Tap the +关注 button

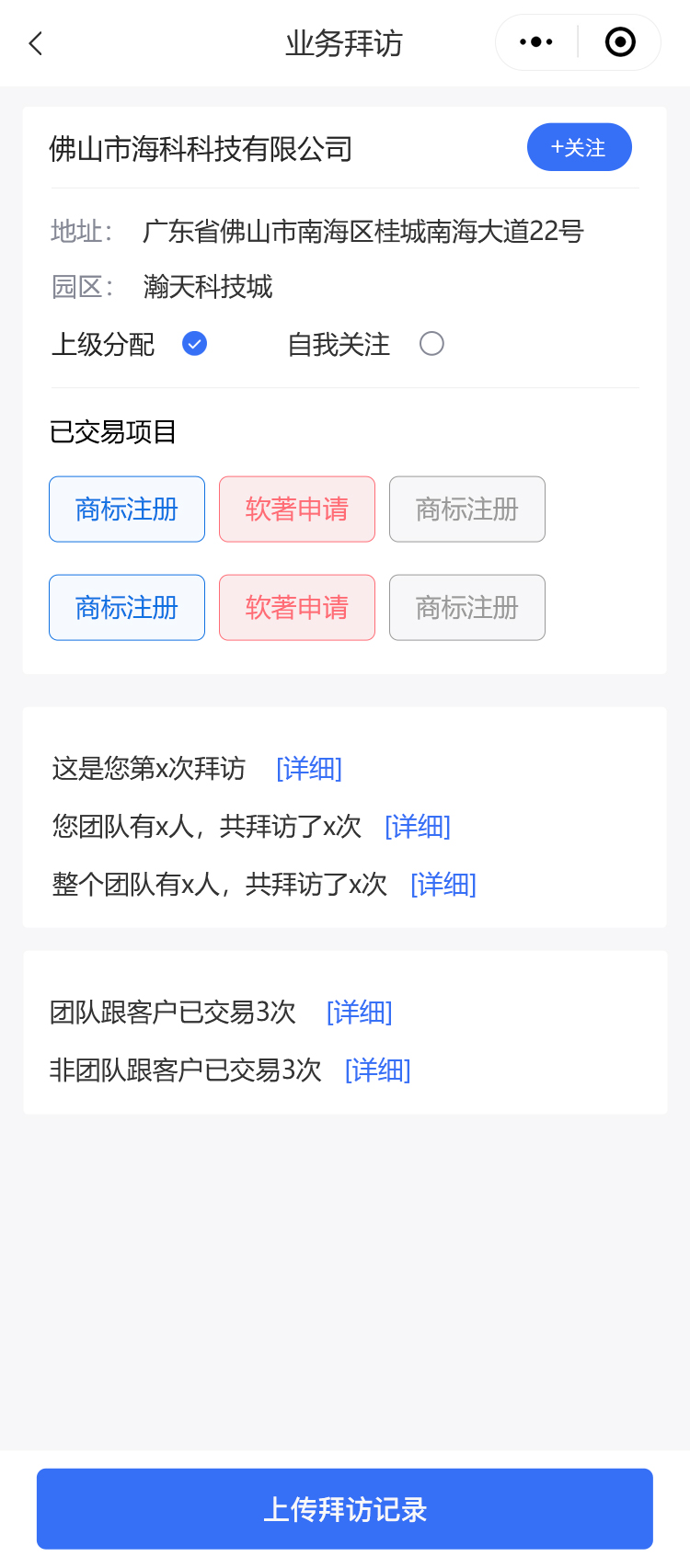tap(579, 147)
